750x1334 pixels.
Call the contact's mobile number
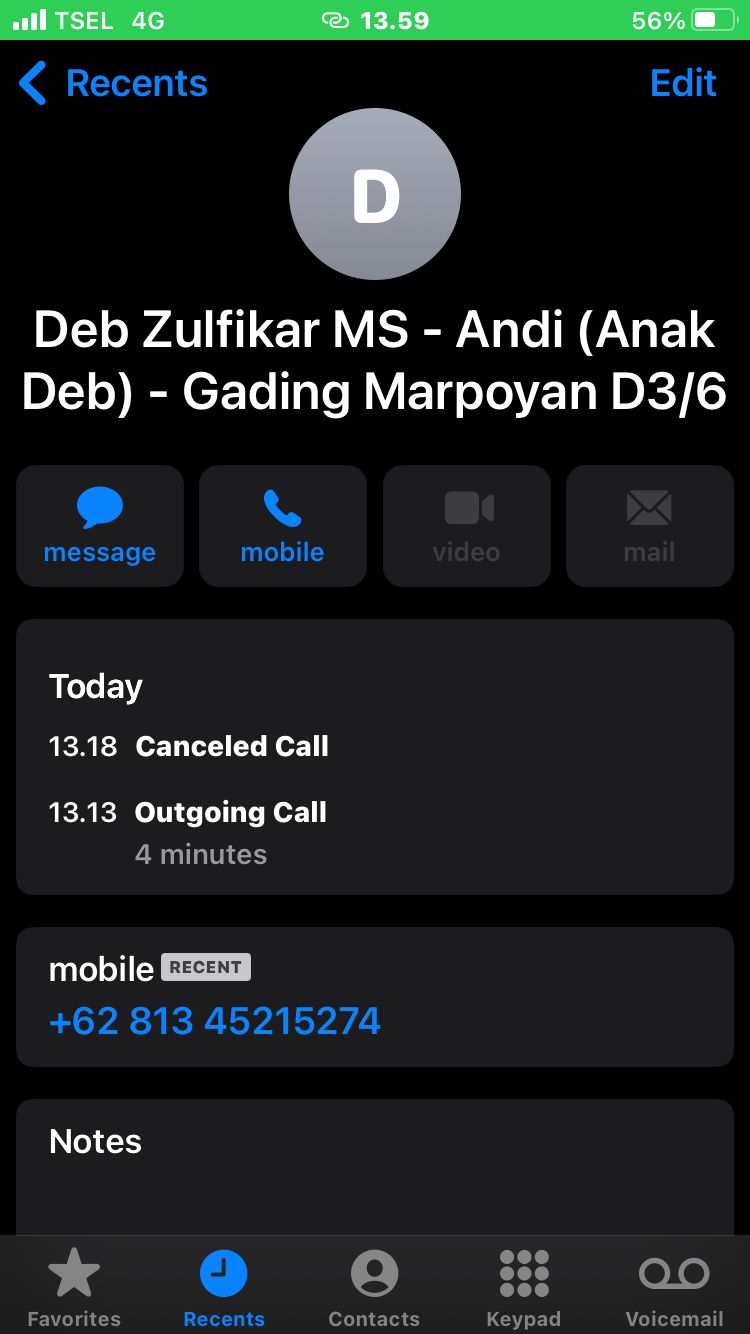(283, 526)
